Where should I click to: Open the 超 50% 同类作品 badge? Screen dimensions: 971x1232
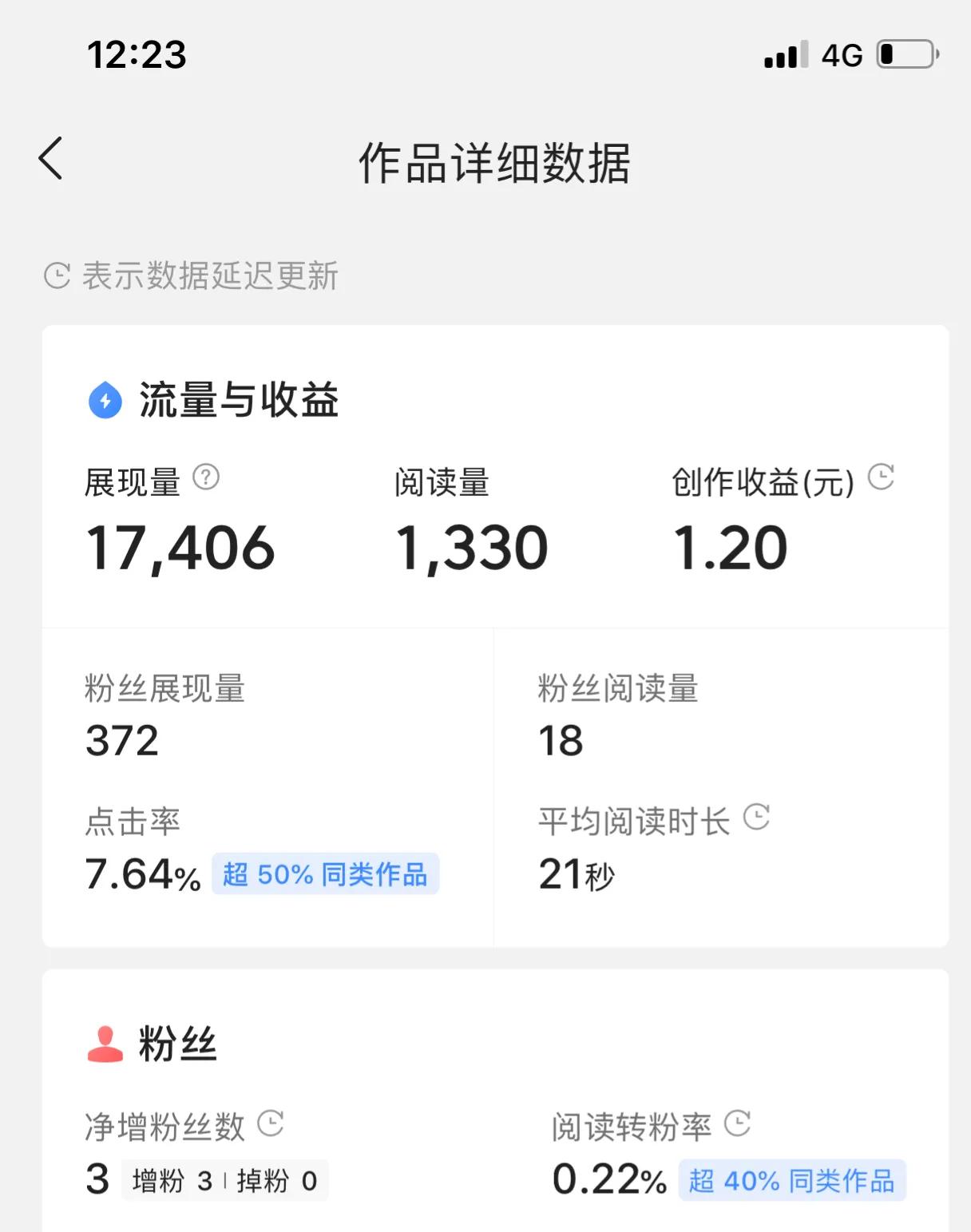click(x=325, y=875)
